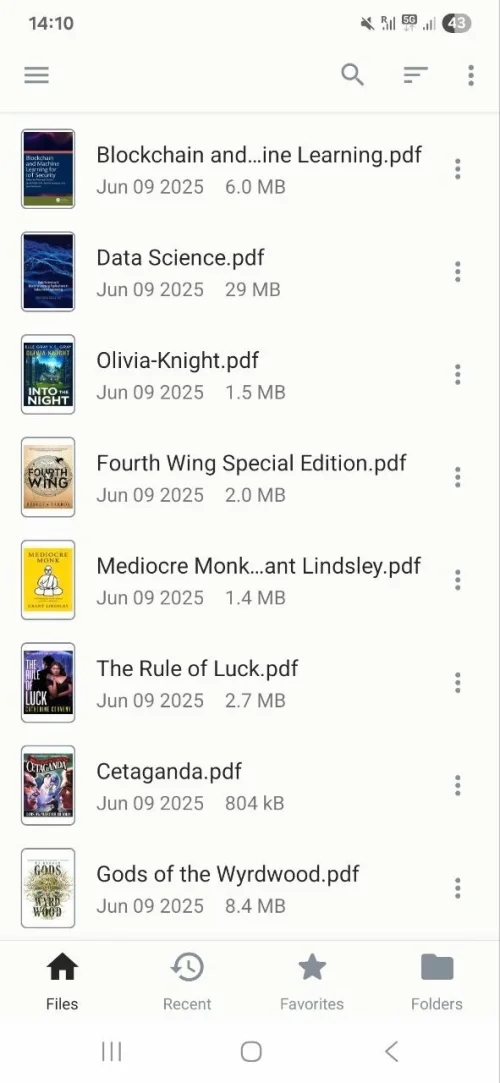
Task: Open the app bar overflow menu
Action: tap(471, 75)
